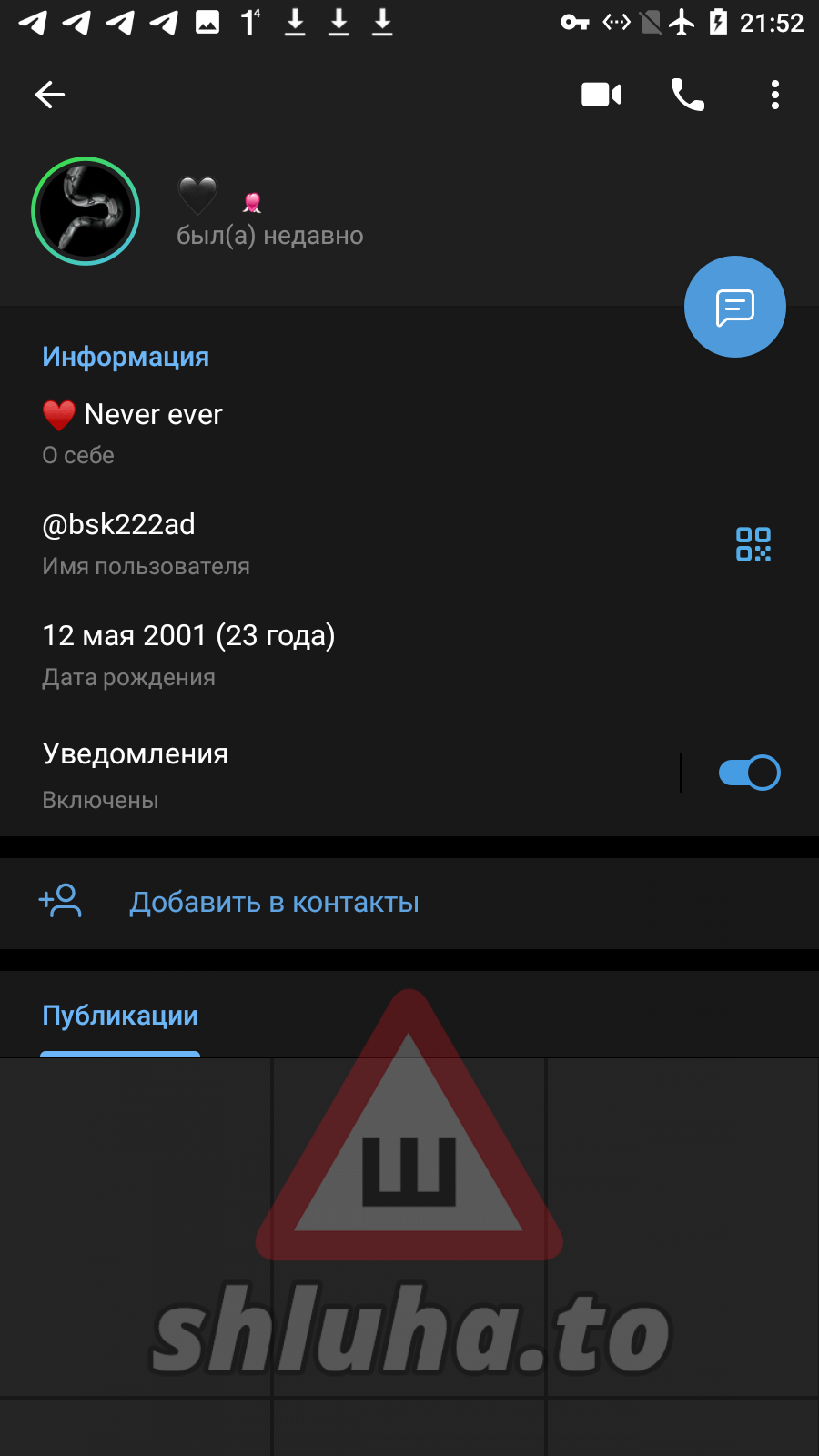Select the Публикации tab
This screenshot has width=819, height=1456.
(120, 1016)
